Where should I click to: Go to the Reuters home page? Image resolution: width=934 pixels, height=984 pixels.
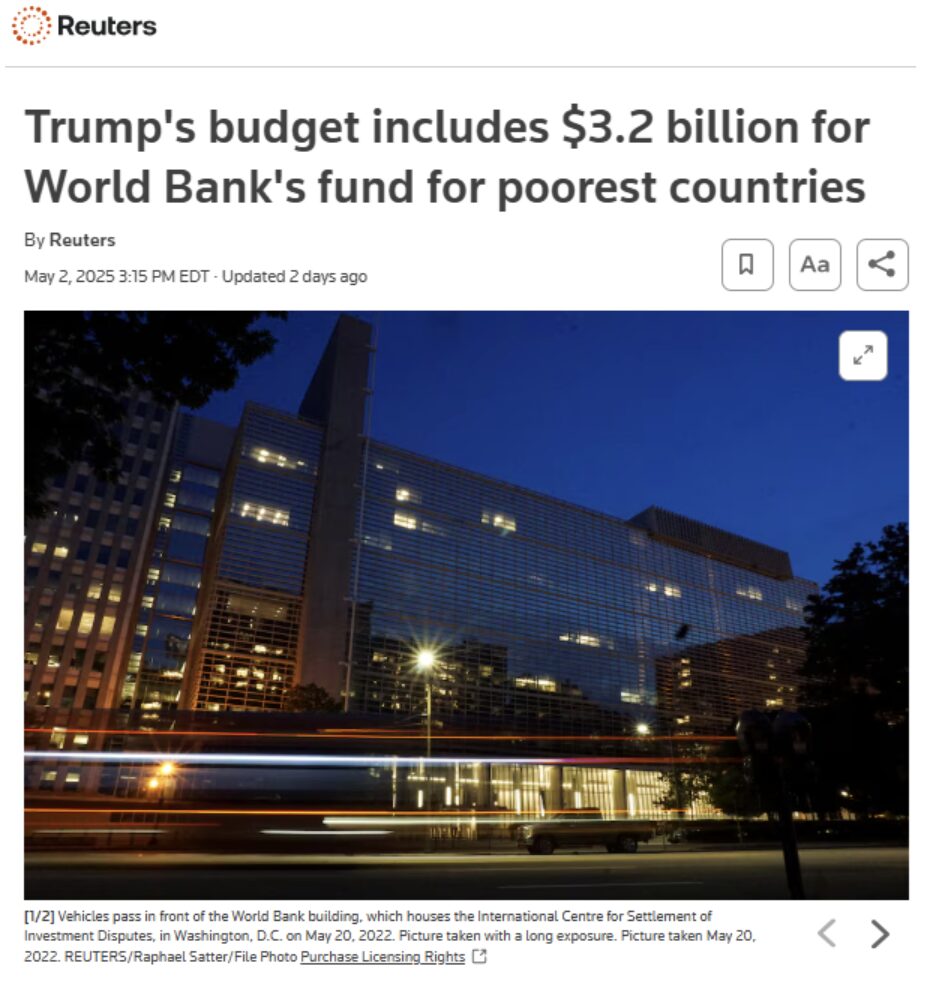click(x=85, y=26)
